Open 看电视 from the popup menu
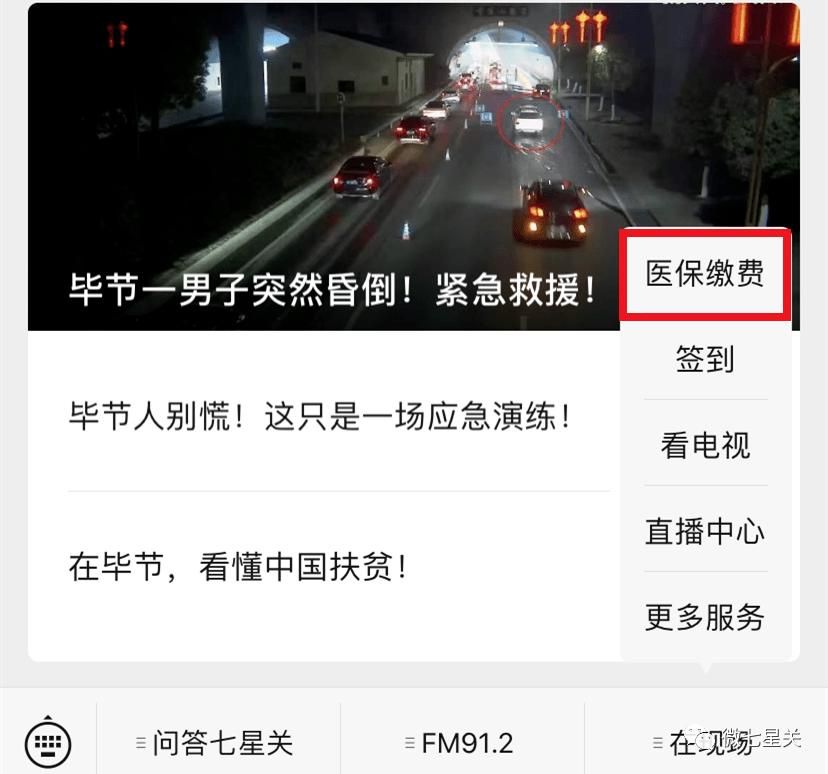 pos(705,445)
